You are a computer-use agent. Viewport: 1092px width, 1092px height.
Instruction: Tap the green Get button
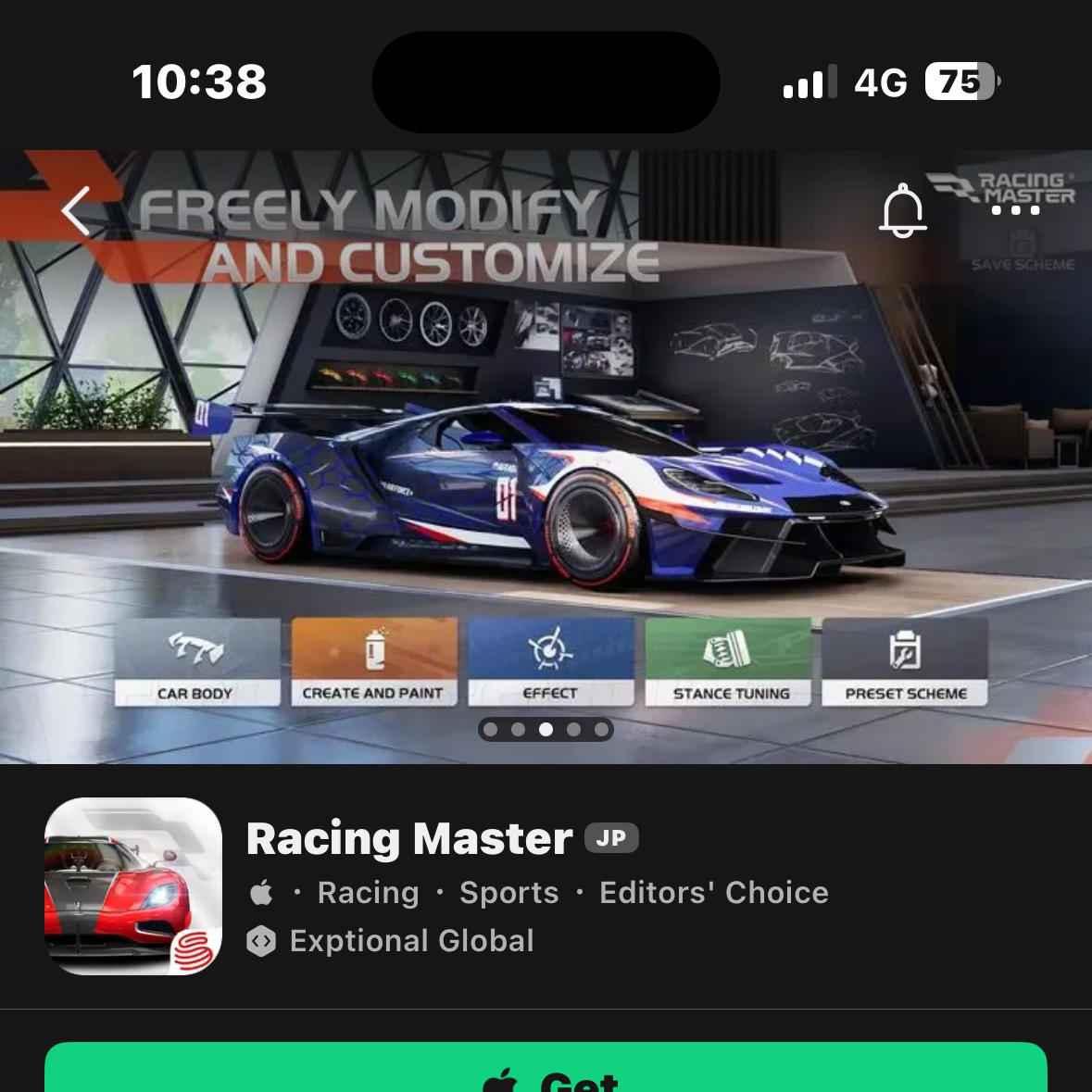[546, 1070]
